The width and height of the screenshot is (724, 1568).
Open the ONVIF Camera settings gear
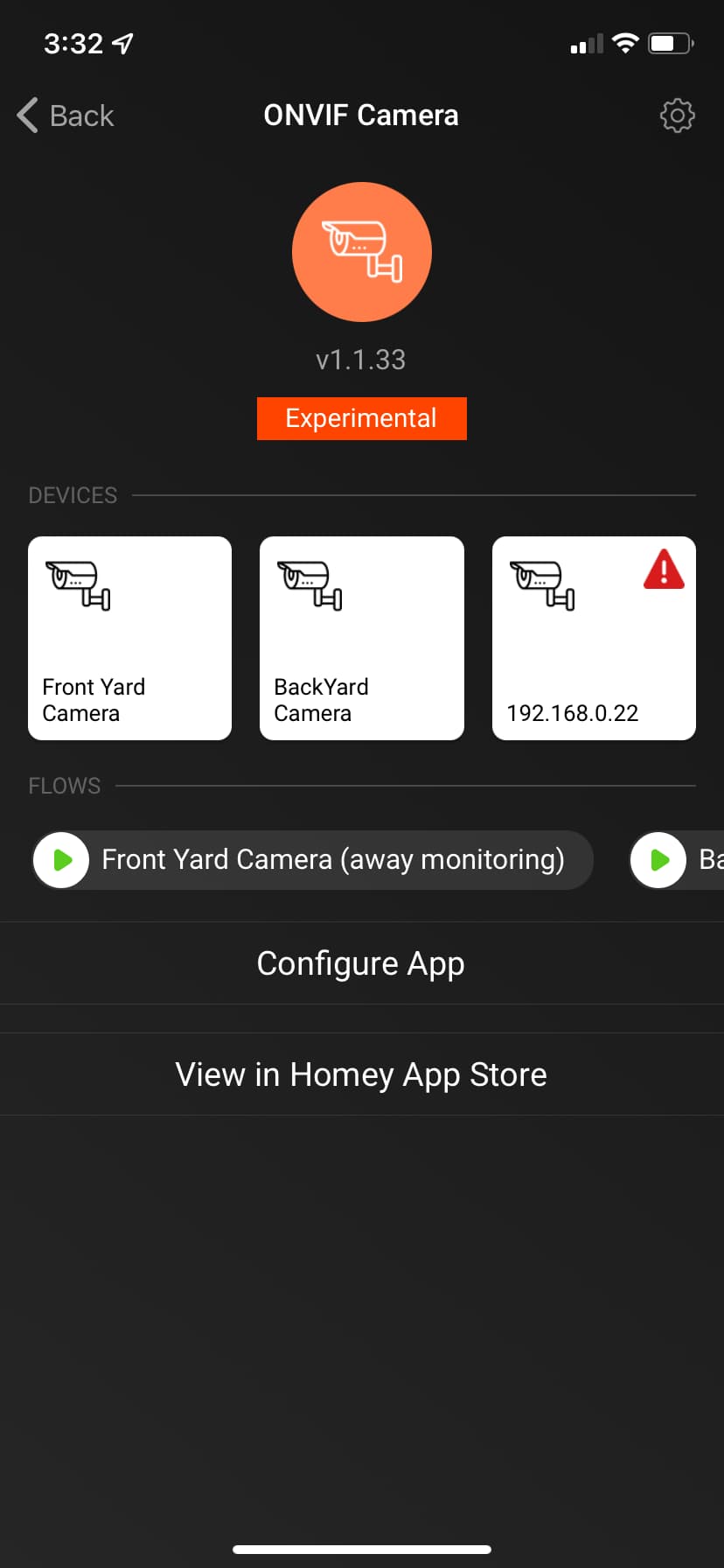pos(676,115)
